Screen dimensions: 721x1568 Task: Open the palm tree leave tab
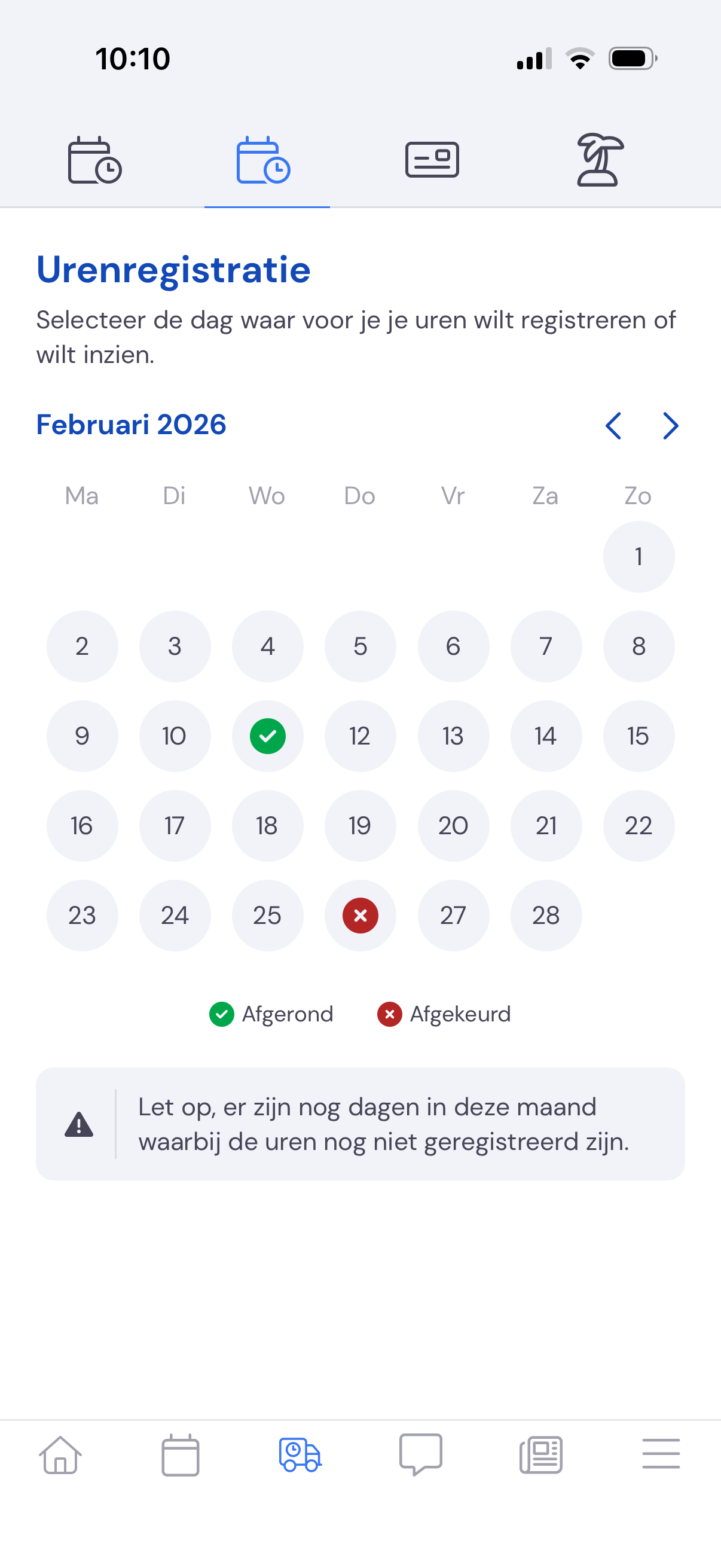pos(600,160)
